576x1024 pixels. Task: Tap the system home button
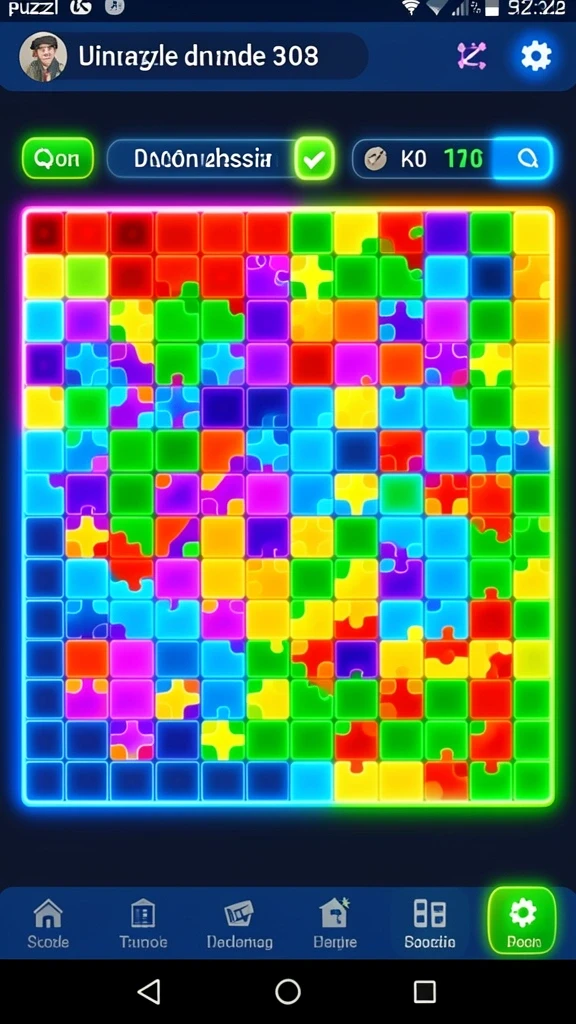(287, 991)
